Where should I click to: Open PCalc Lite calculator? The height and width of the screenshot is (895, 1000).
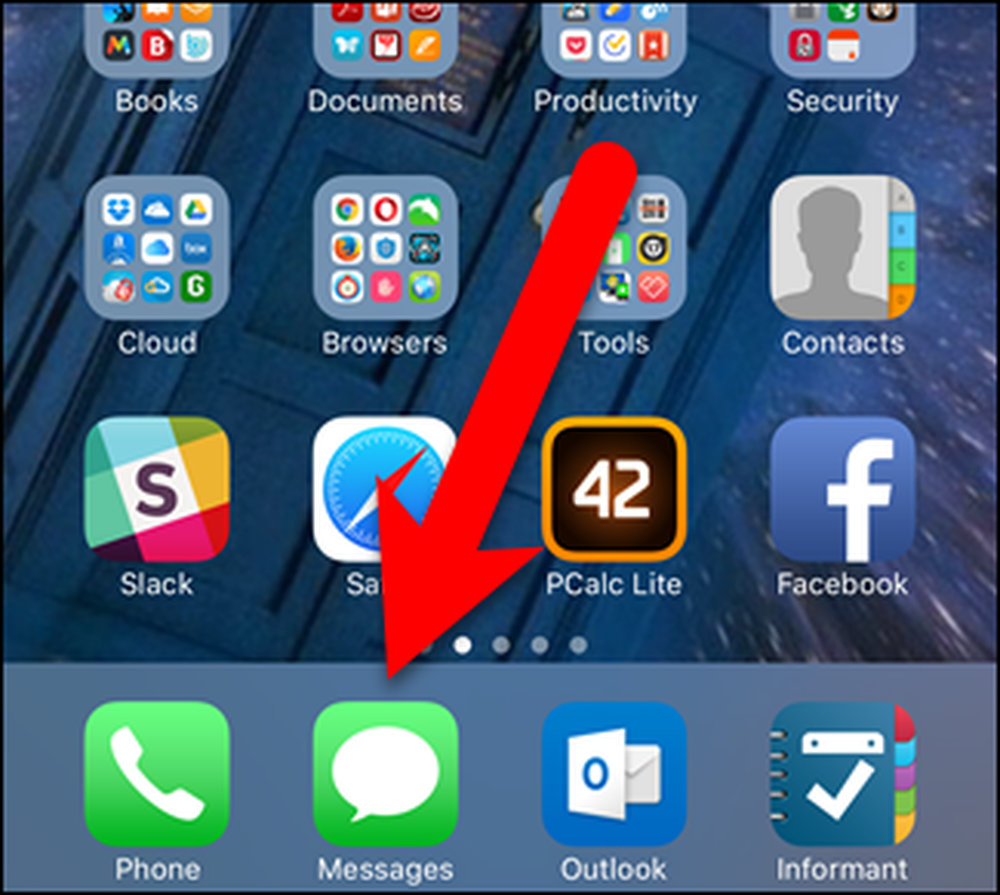coord(613,489)
